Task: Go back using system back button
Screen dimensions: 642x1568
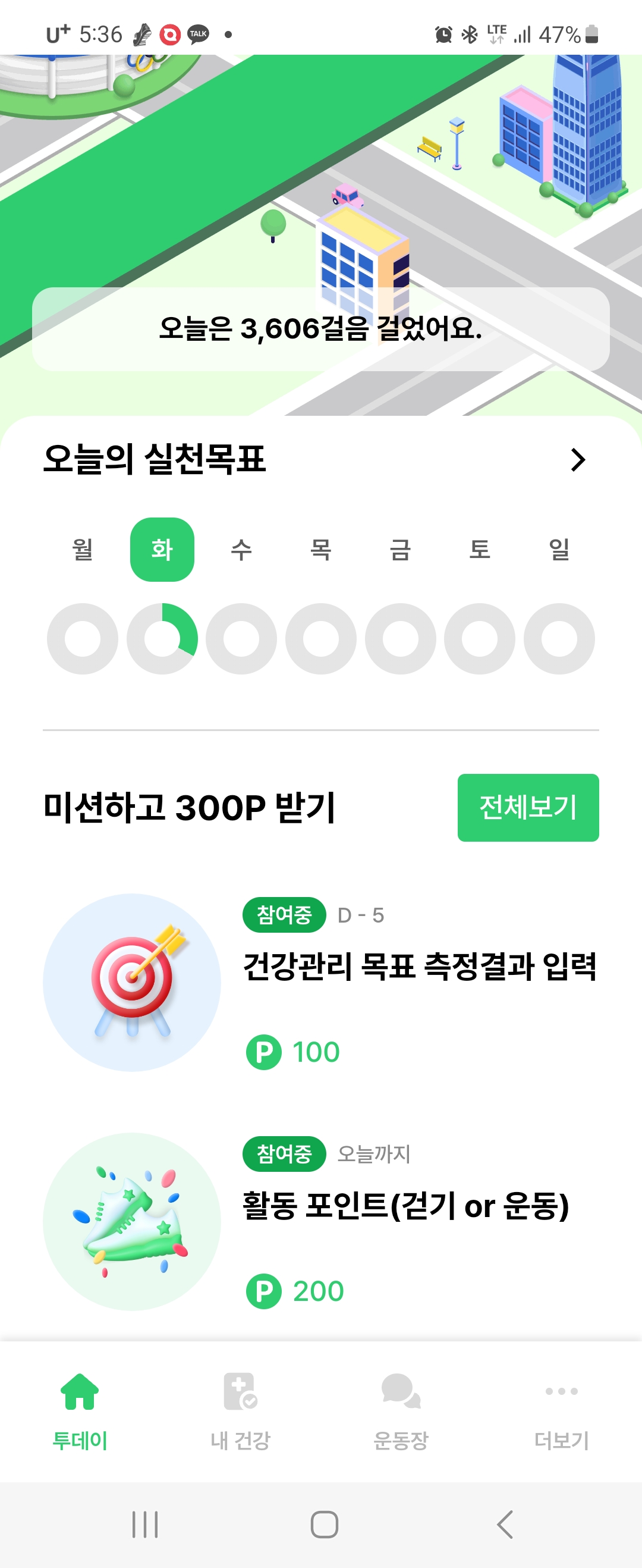Action: (505, 1524)
